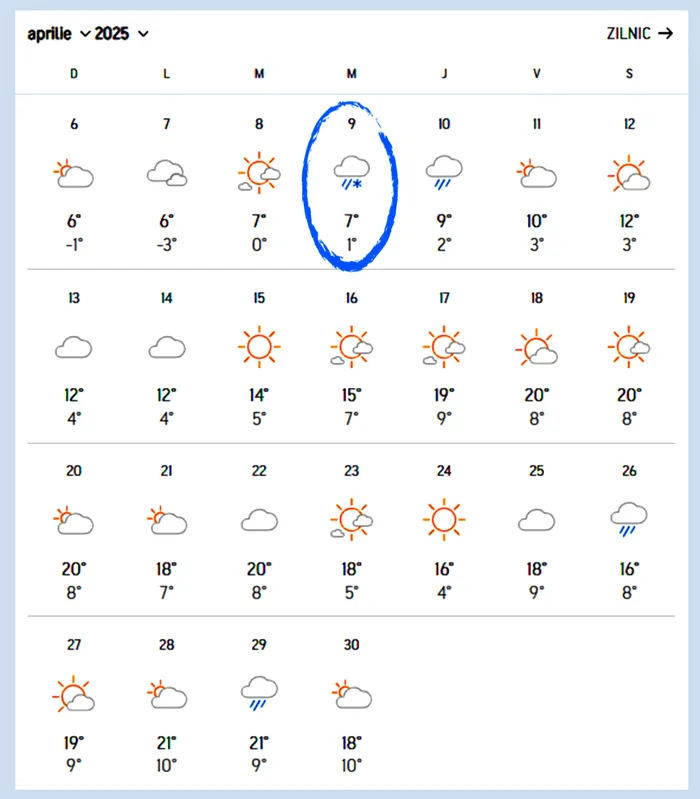The height and width of the screenshot is (799, 700).
Task: Select the April 20 forecast
Action: click(74, 529)
